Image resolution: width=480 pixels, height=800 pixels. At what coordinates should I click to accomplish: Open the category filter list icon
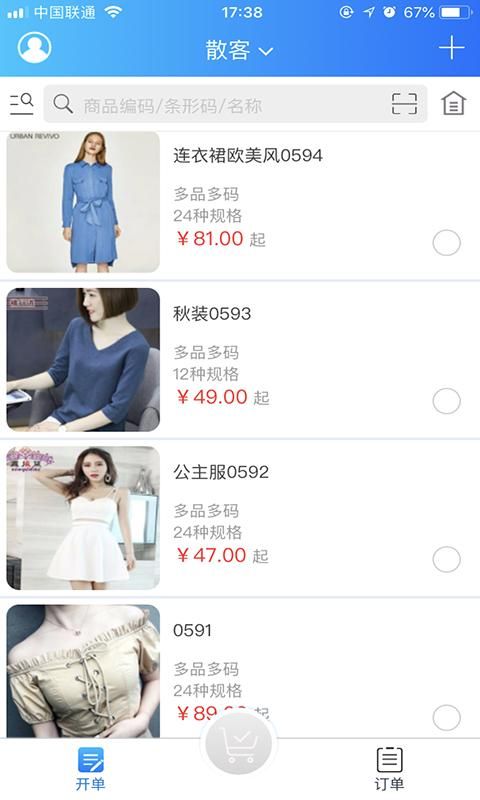pos(22,104)
